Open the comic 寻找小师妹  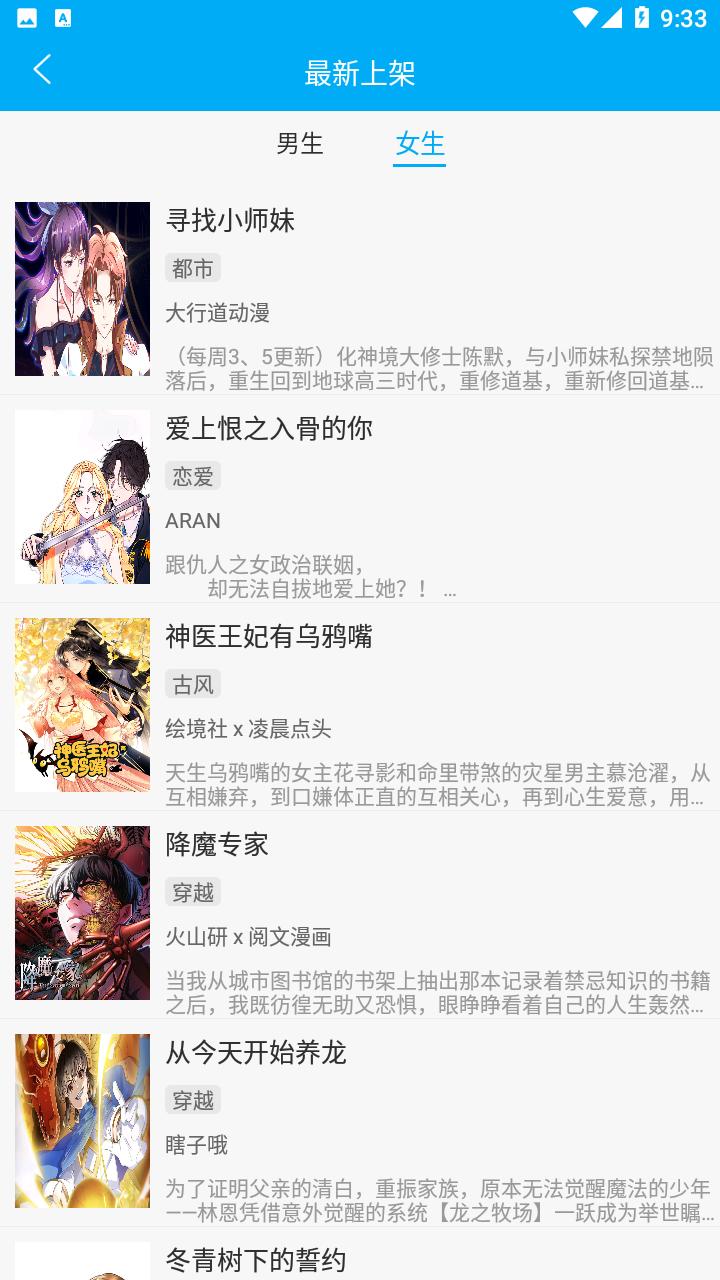tap(232, 222)
